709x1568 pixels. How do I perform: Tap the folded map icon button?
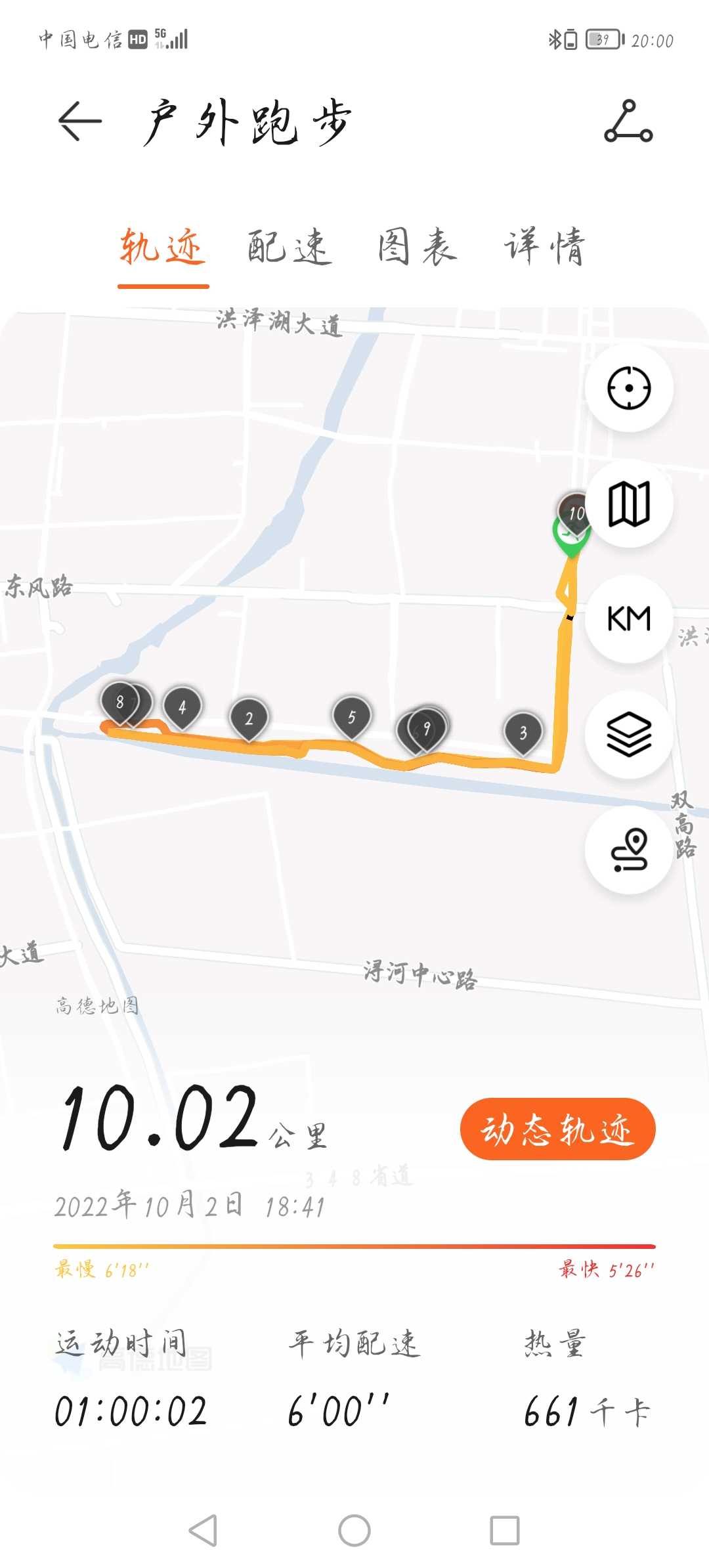(x=629, y=504)
